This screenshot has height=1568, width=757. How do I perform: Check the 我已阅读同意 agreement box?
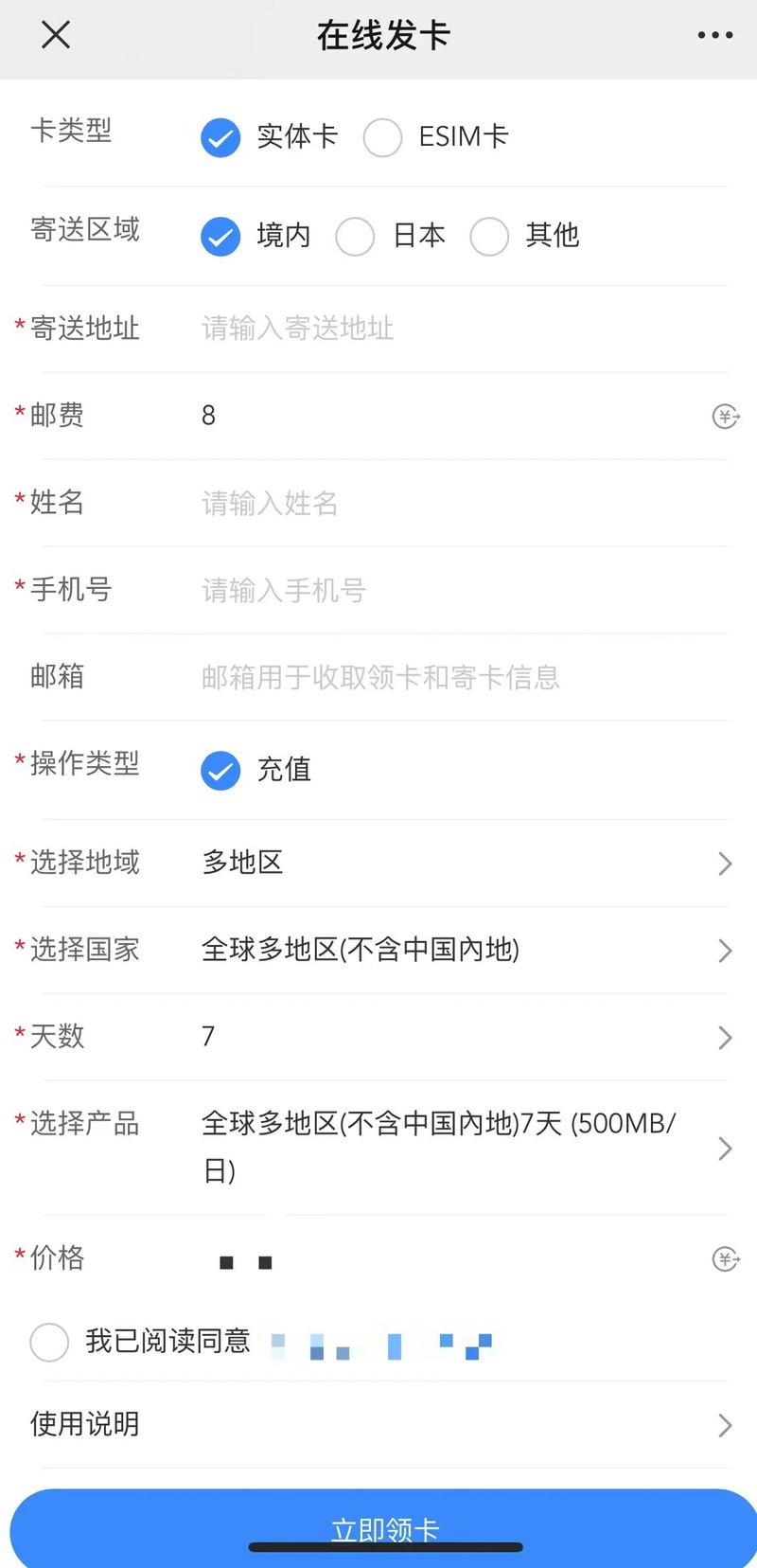[49, 1342]
